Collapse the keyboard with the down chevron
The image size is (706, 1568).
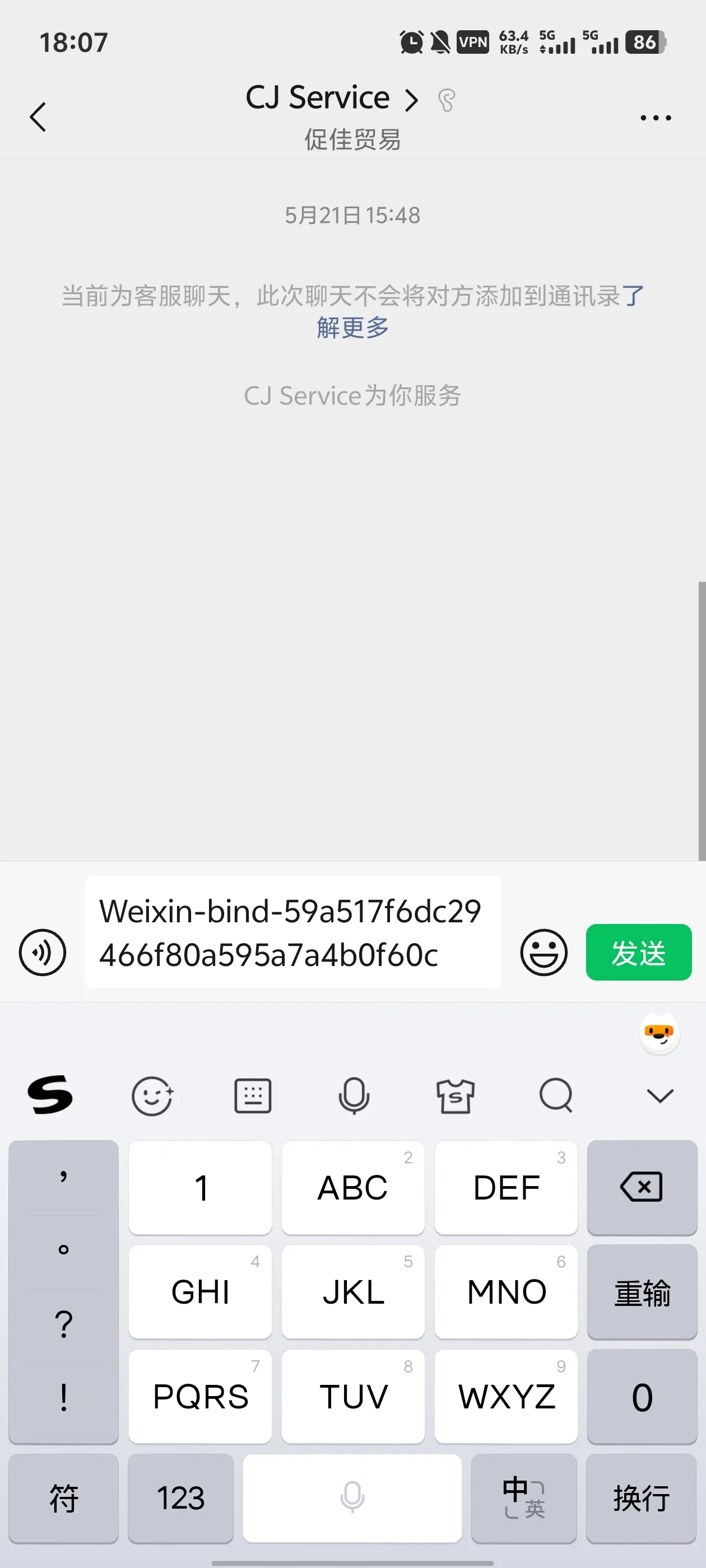pos(659,1096)
